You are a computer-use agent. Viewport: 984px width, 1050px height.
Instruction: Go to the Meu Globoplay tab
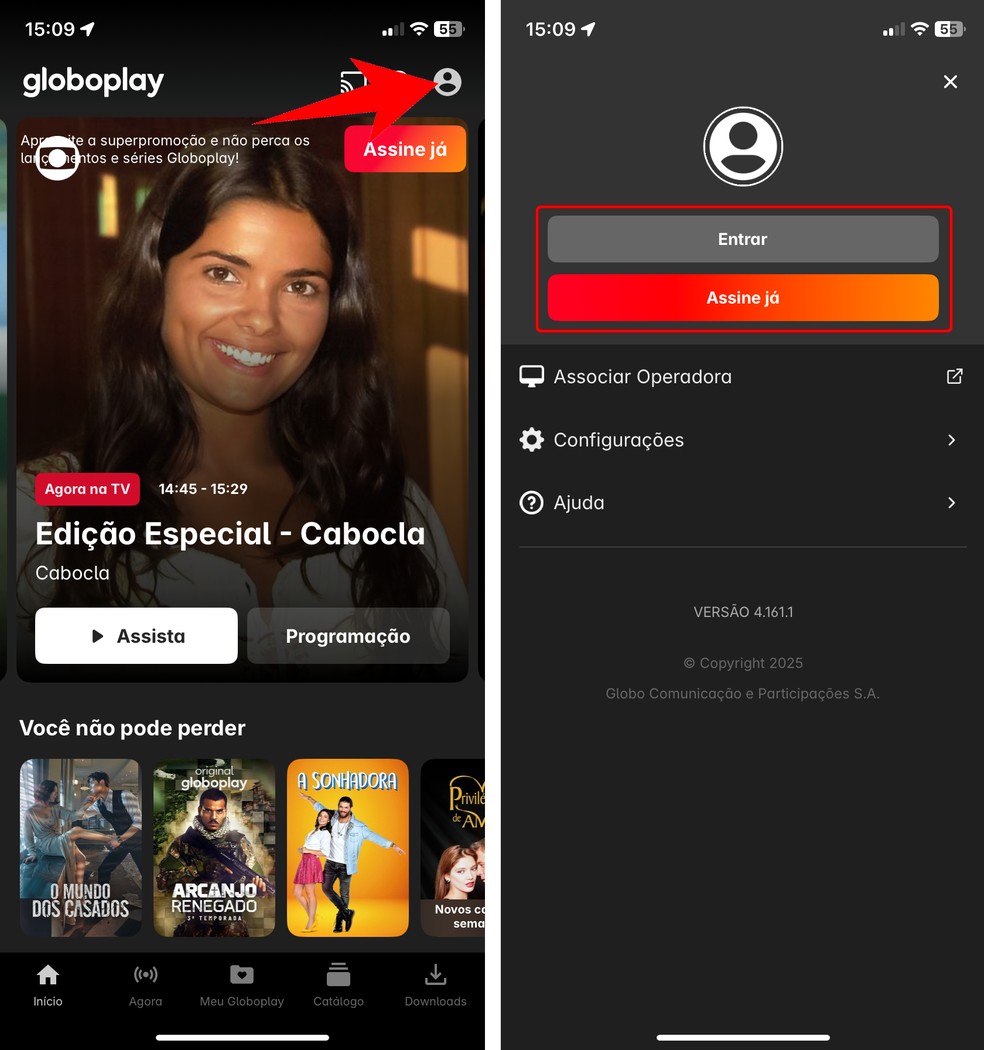tap(241, 985)
